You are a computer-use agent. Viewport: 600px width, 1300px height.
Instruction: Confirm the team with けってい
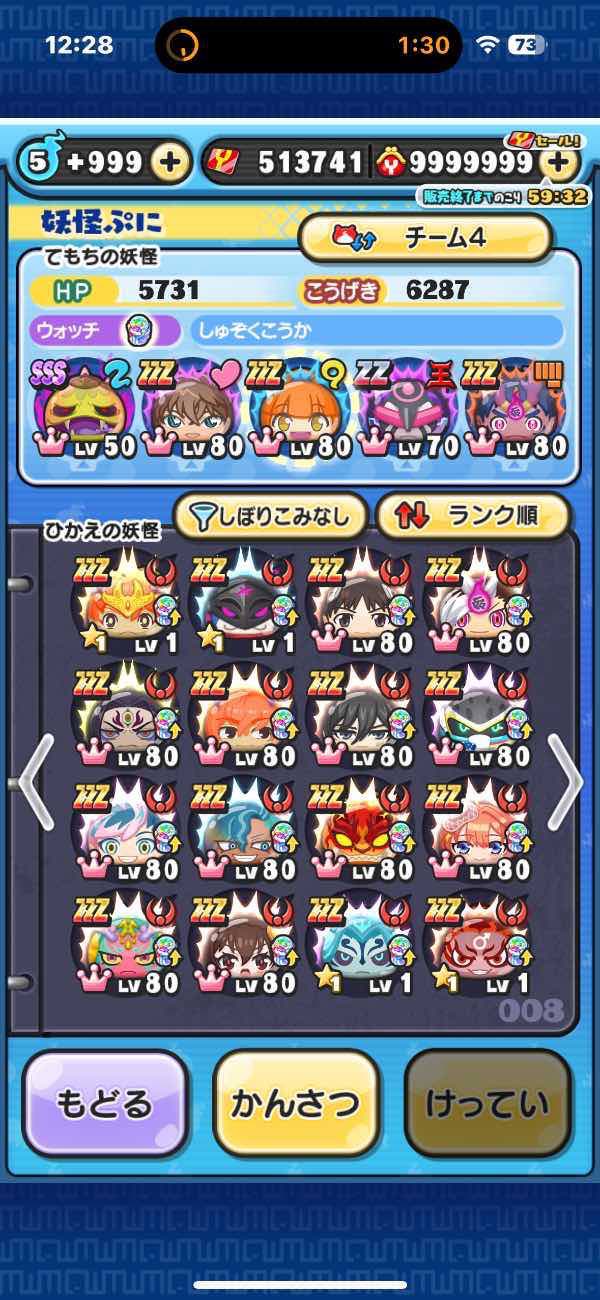click(487, 1104)
